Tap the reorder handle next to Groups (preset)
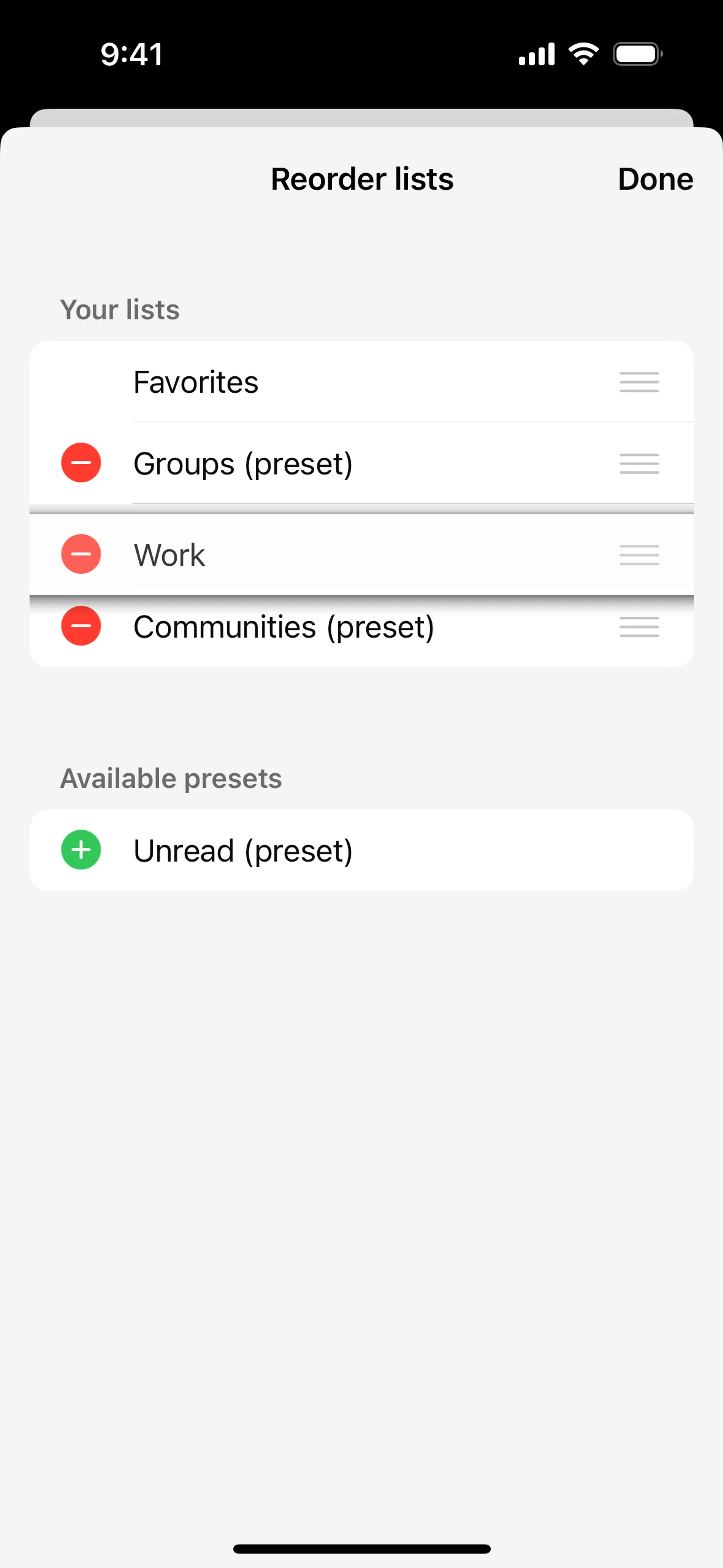 tap(639, 463)
